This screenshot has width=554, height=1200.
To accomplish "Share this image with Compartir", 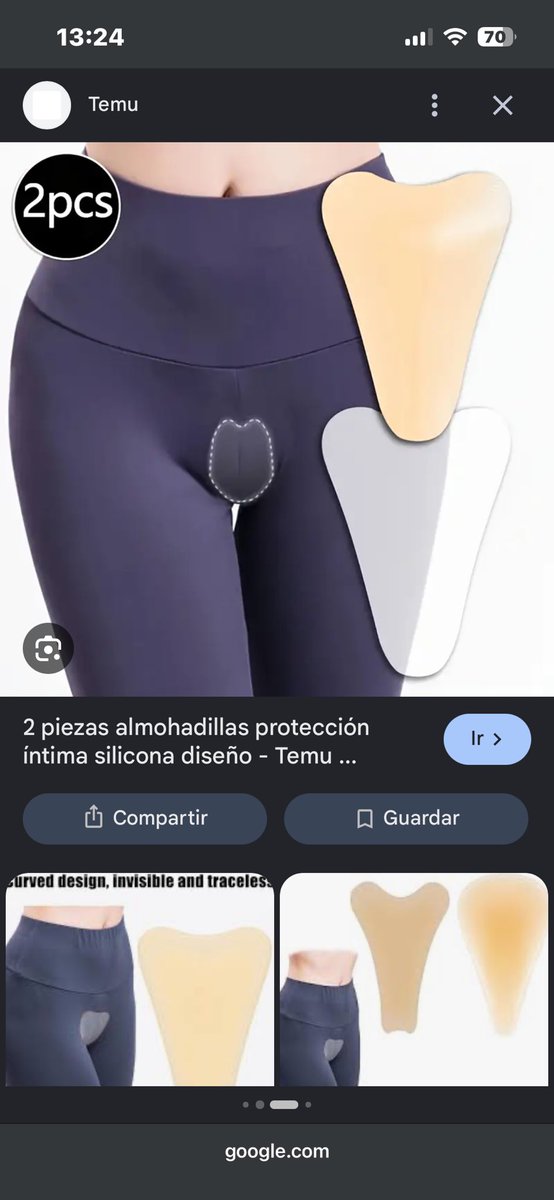I will pos(145,818).
